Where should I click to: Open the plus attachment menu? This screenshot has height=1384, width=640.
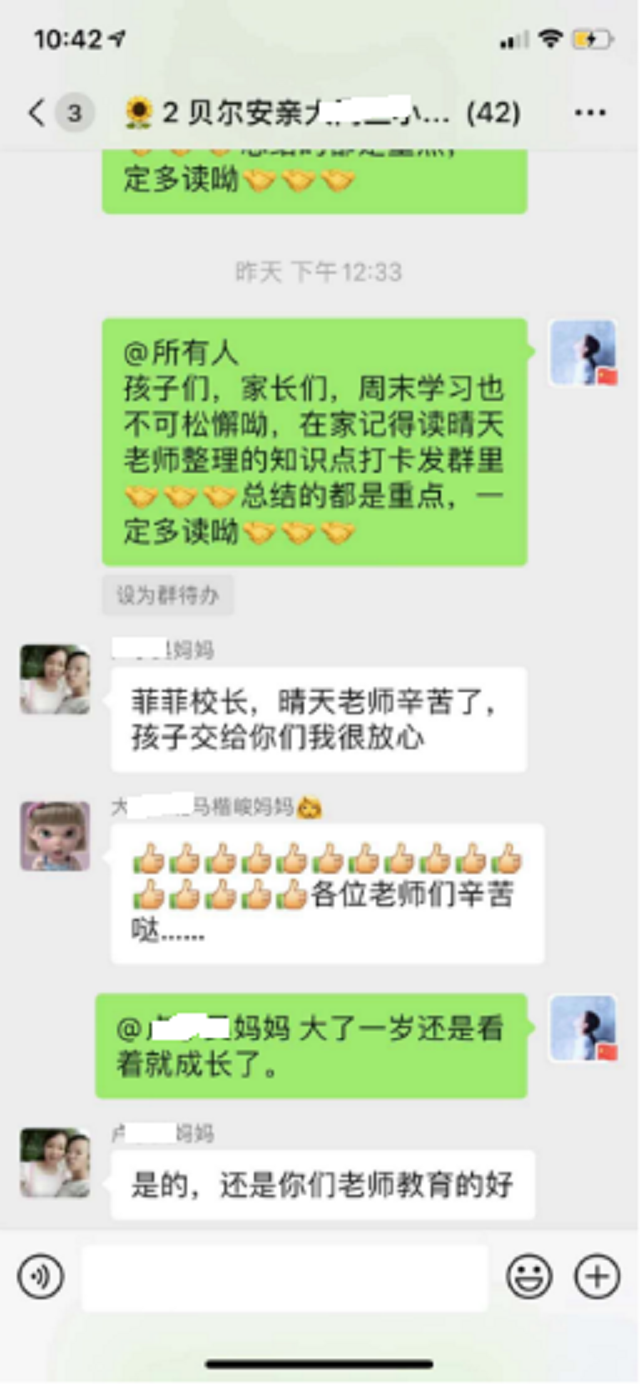(x=596, y=1277)
